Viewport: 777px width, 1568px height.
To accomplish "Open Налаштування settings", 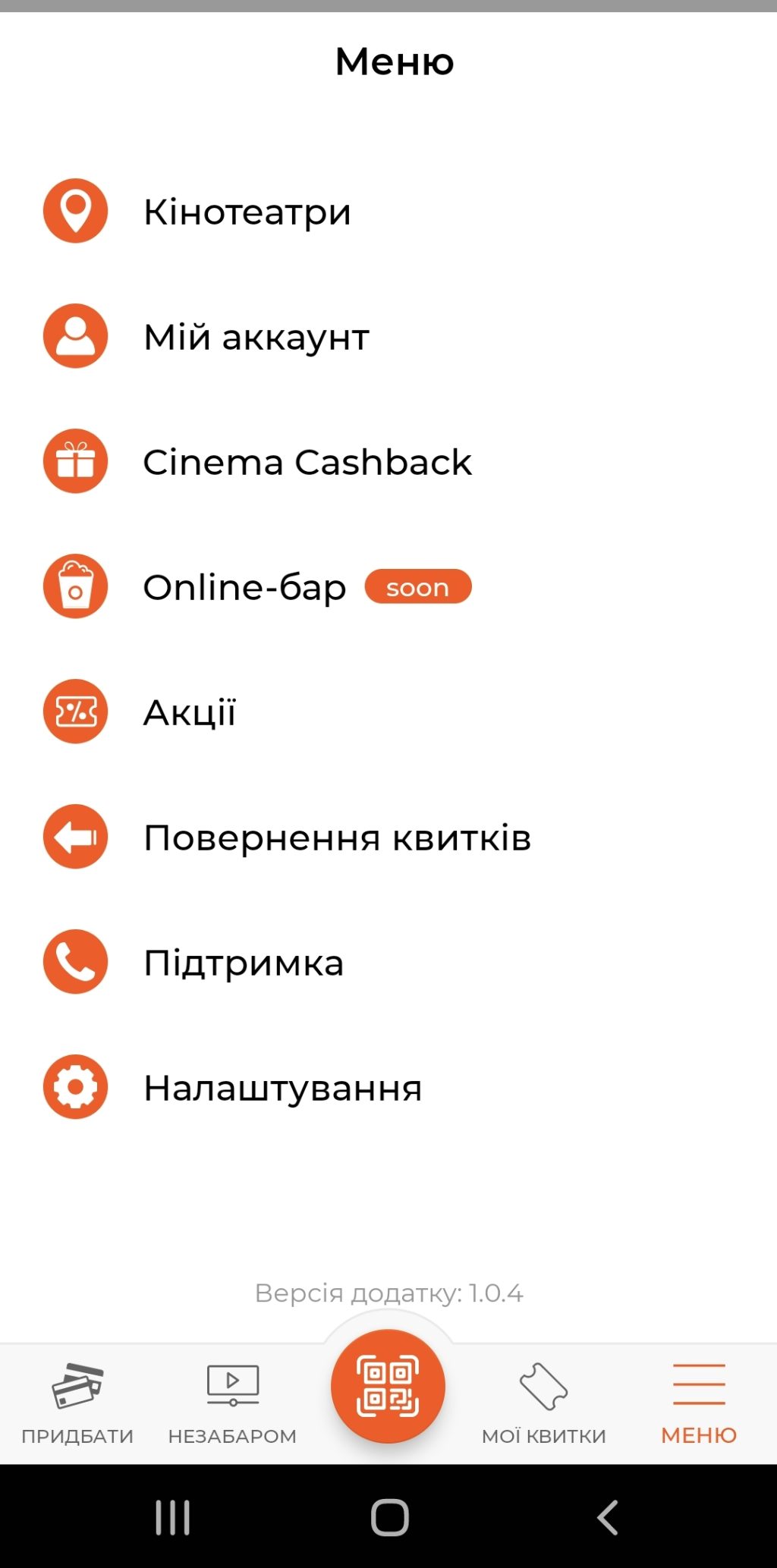I will 282,1088.
